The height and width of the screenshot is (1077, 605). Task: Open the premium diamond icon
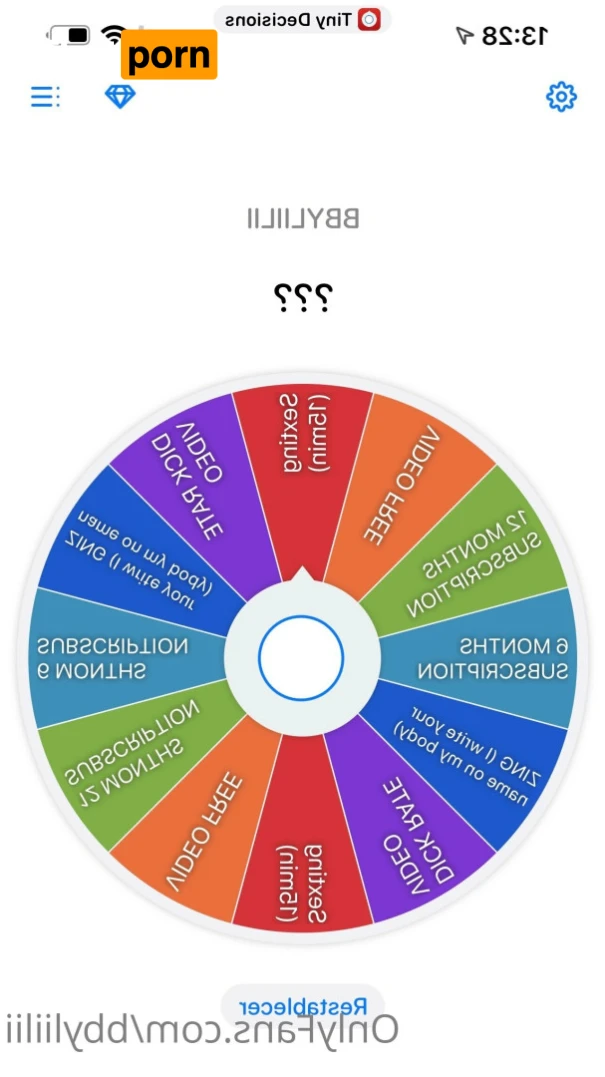(x=120, y=96)
